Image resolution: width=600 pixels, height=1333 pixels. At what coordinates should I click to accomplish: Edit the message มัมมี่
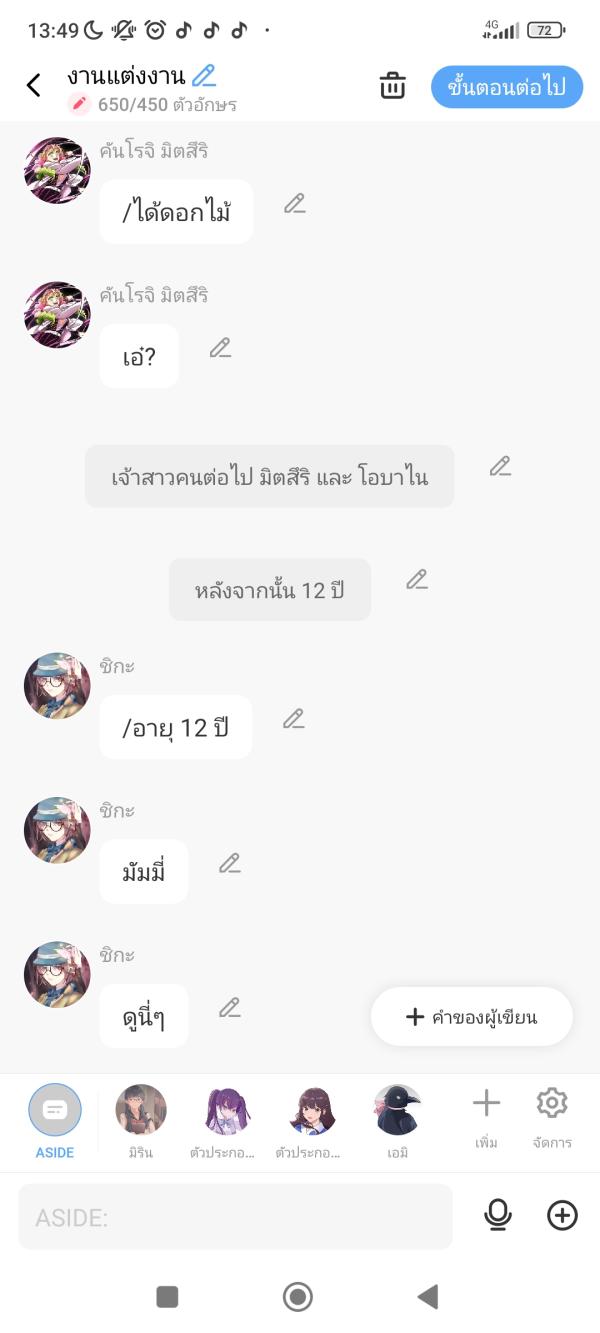click(x=230, y=863)
